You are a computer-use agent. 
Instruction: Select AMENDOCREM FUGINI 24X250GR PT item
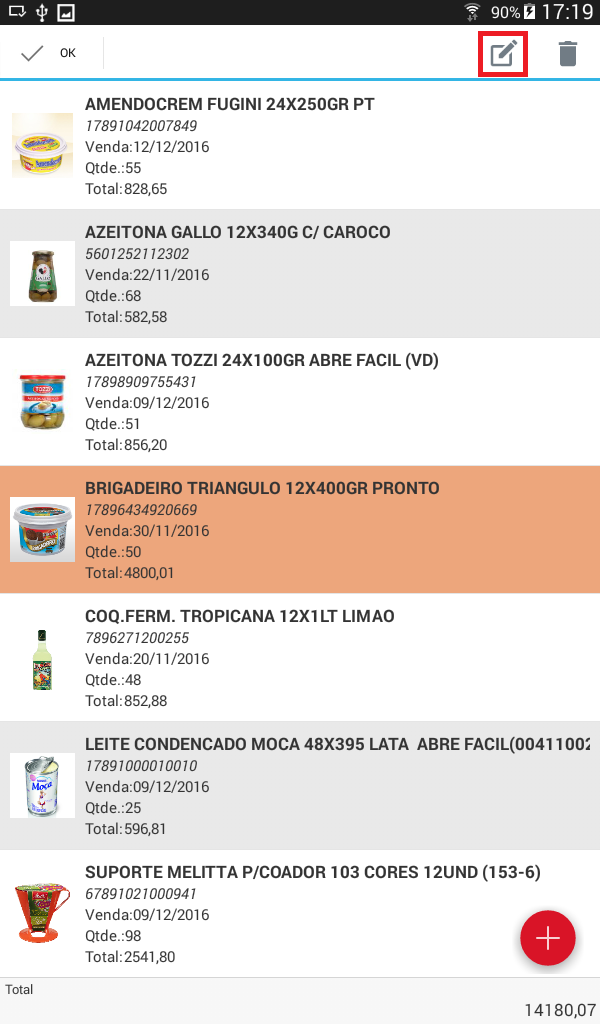(300, 146)
